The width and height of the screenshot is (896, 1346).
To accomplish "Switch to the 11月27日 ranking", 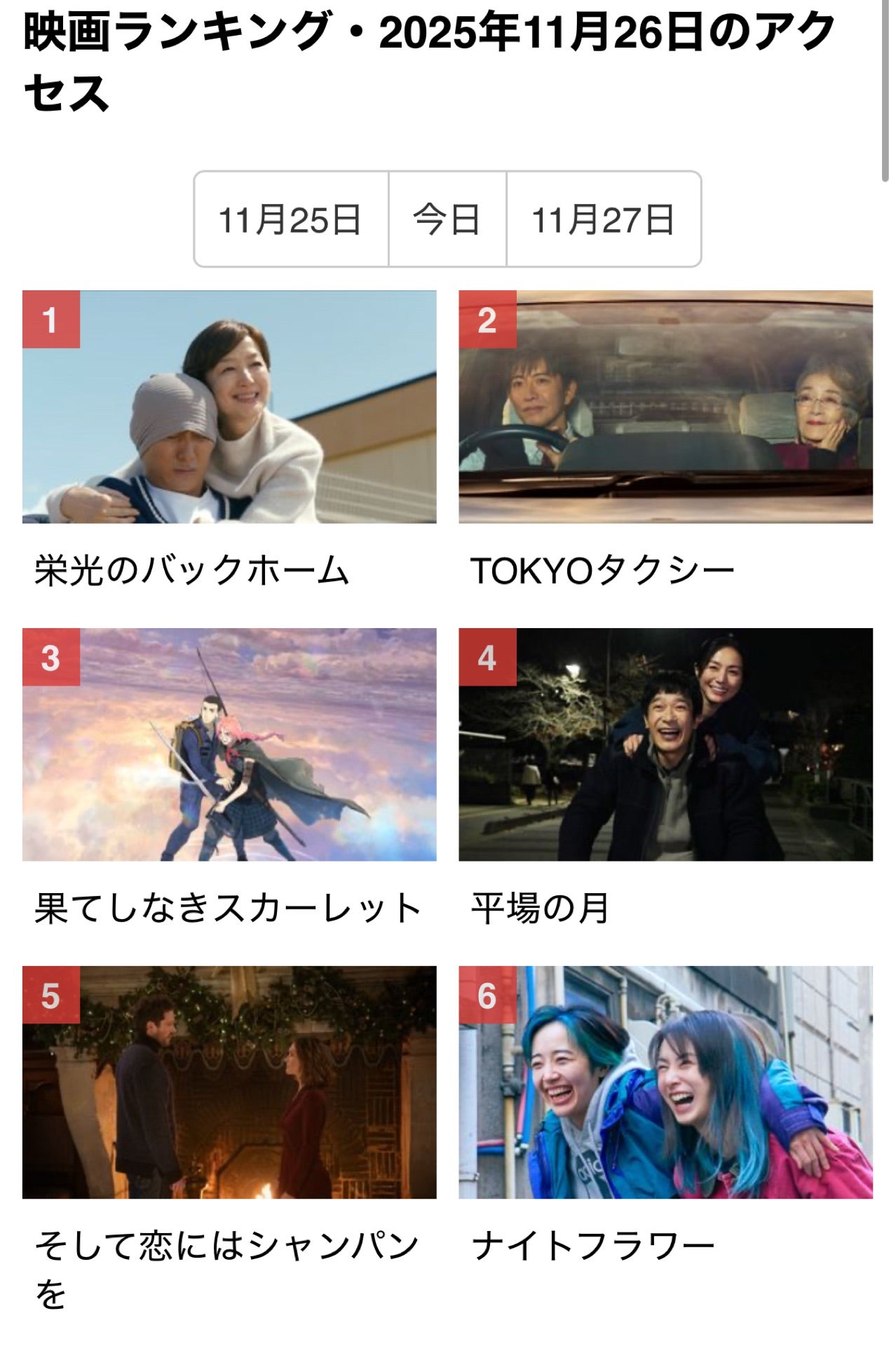I will click(603, 219).
